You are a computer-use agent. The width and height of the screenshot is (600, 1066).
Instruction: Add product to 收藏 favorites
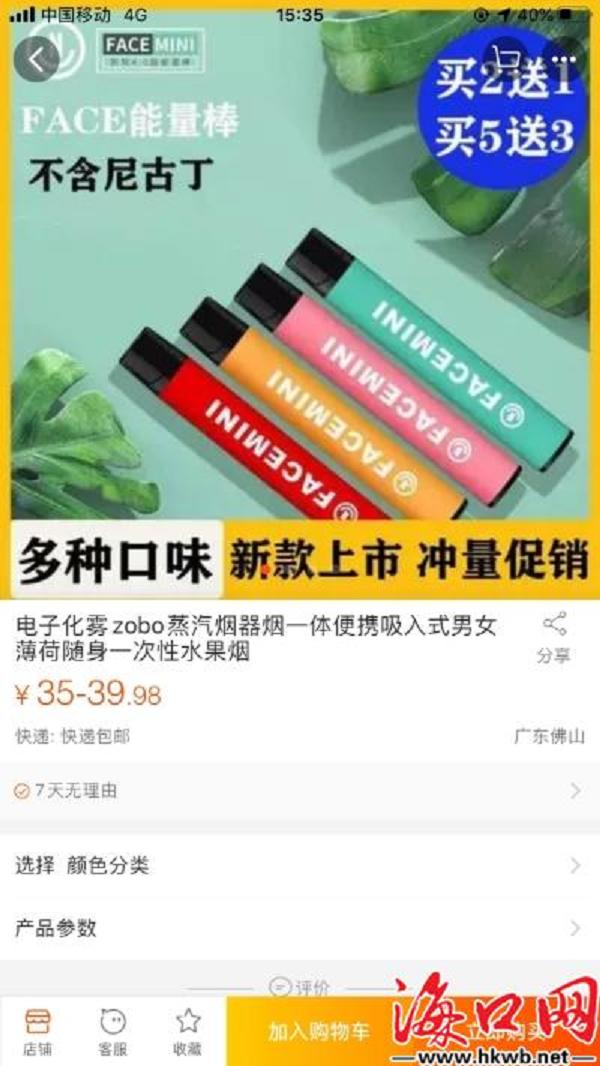[x=187, y=1031]
